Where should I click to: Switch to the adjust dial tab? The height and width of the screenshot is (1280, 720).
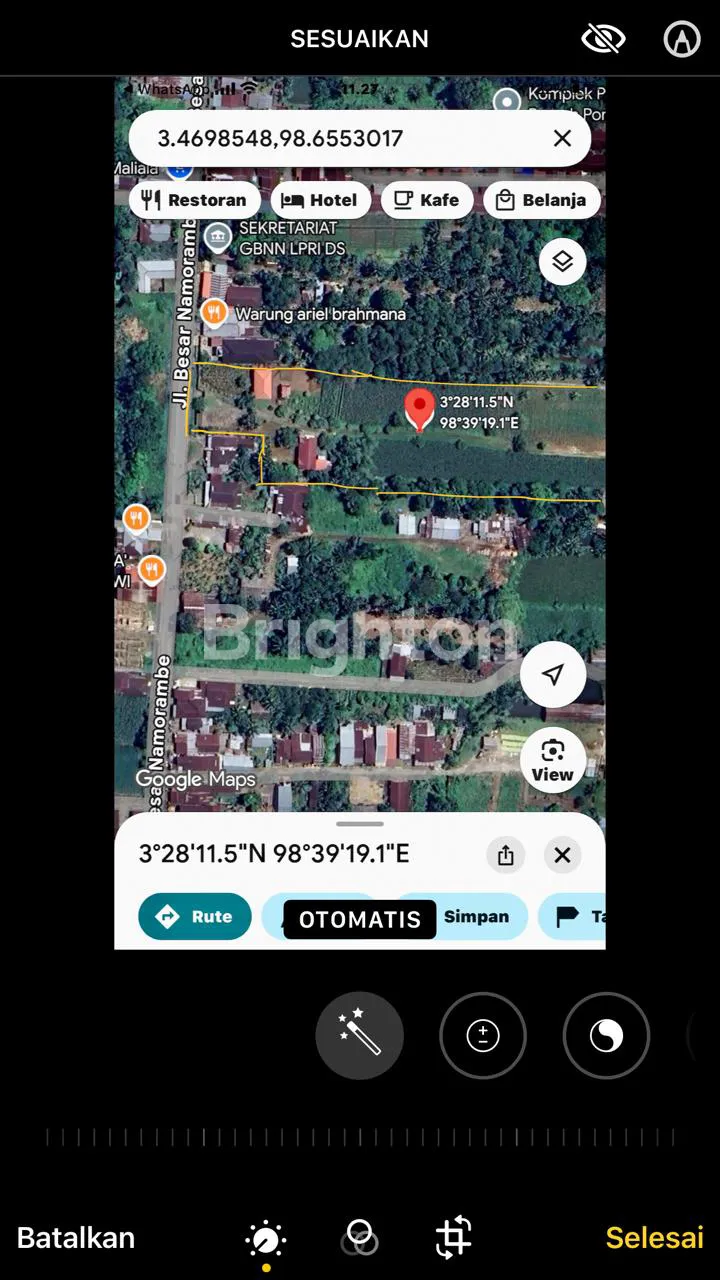click(x=266, y=1239)
